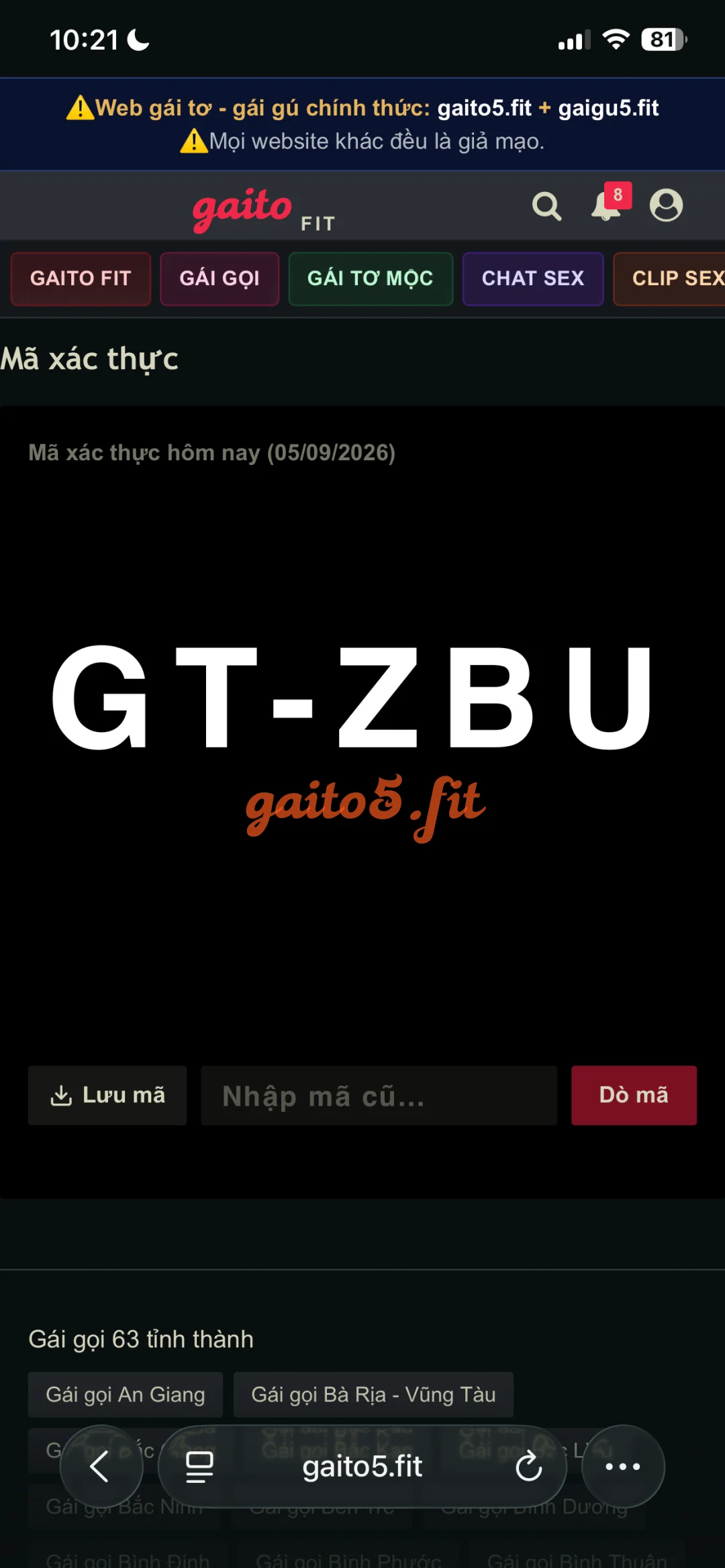Go back with the browser back arrow
The height and width of the screenshot is (1568, 725).
click(101, 1466)
